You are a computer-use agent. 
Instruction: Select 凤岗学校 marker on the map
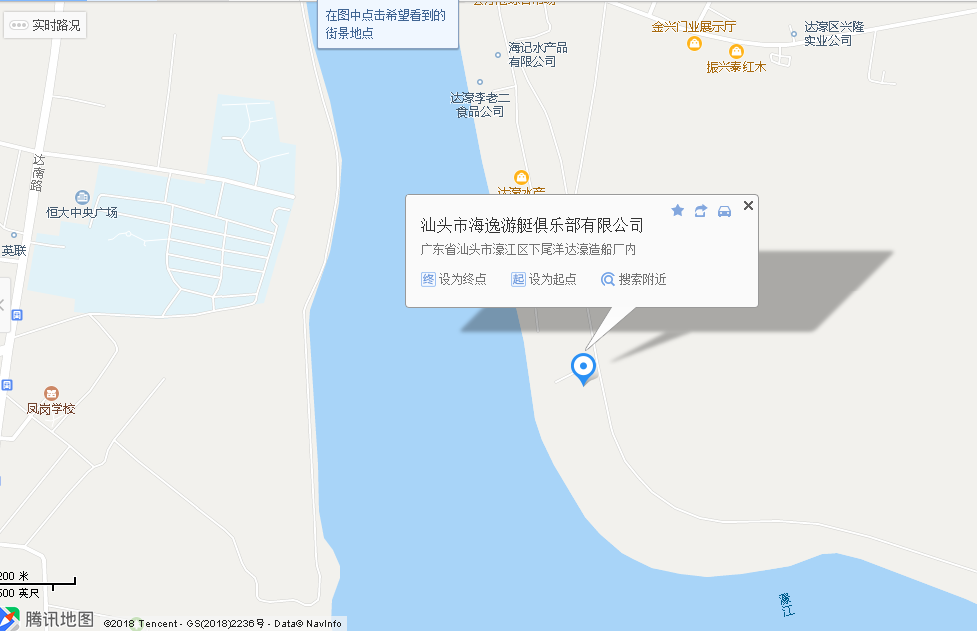51,394
